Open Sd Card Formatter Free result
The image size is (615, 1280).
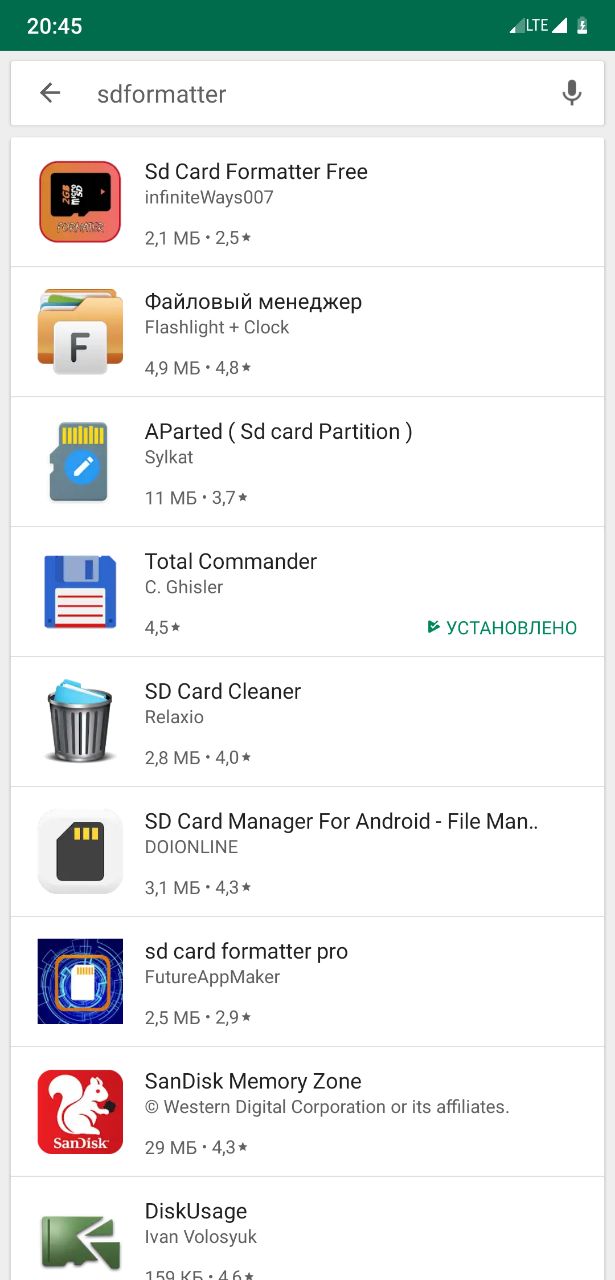click(307, 202)
